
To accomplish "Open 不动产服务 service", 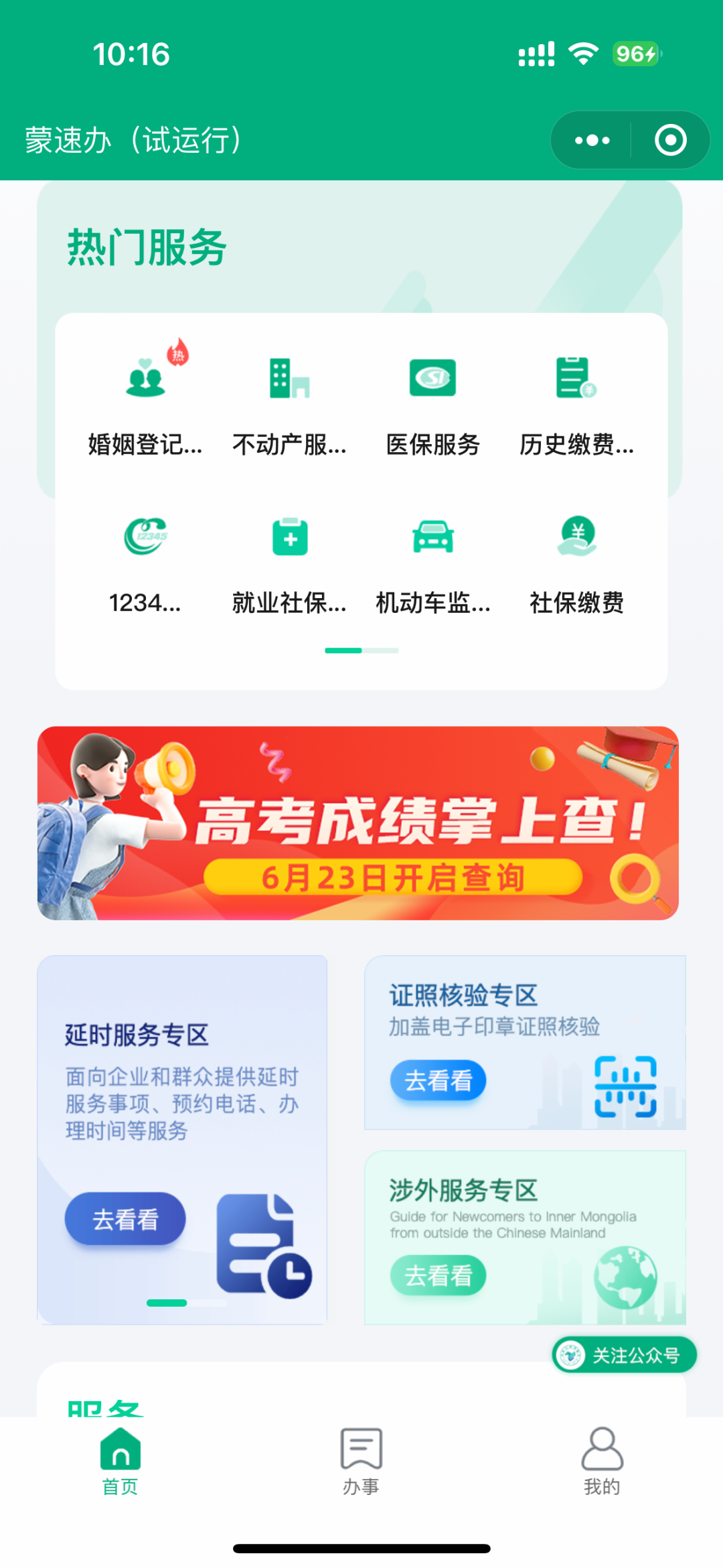I will pos(289,402).
